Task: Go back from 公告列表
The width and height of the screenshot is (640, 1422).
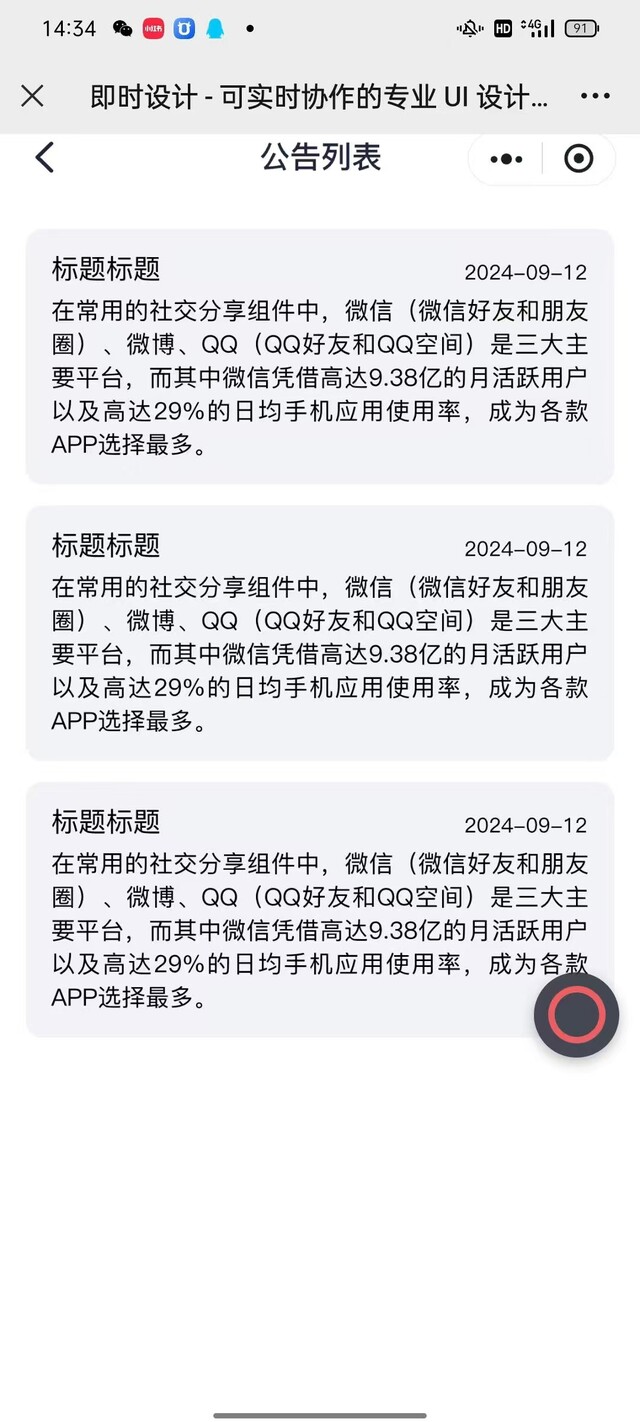Action: (44, 158)
